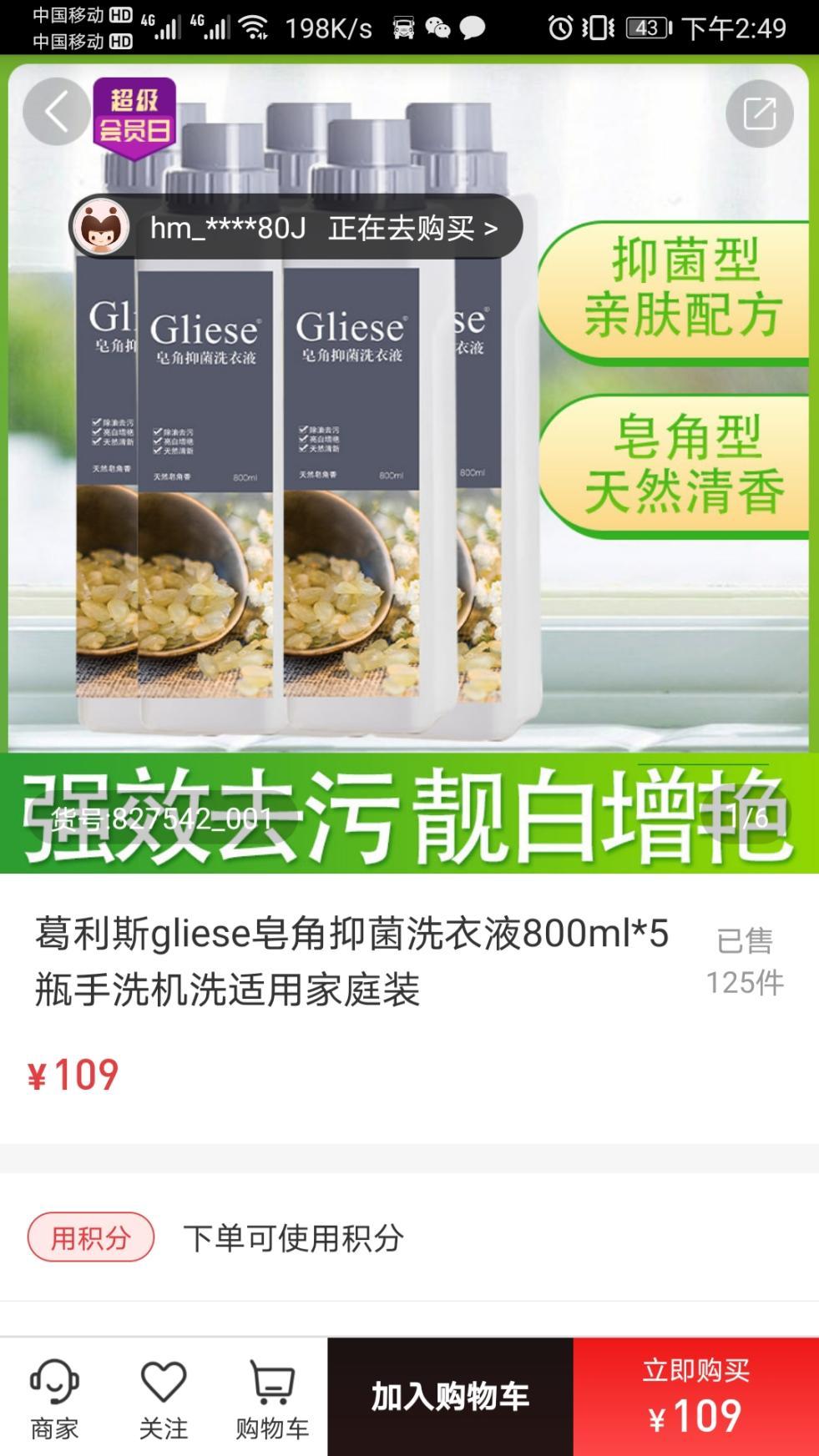Go back using the top-left arrow
Screen dimensions: 819x1456
(x=56, y=112)
